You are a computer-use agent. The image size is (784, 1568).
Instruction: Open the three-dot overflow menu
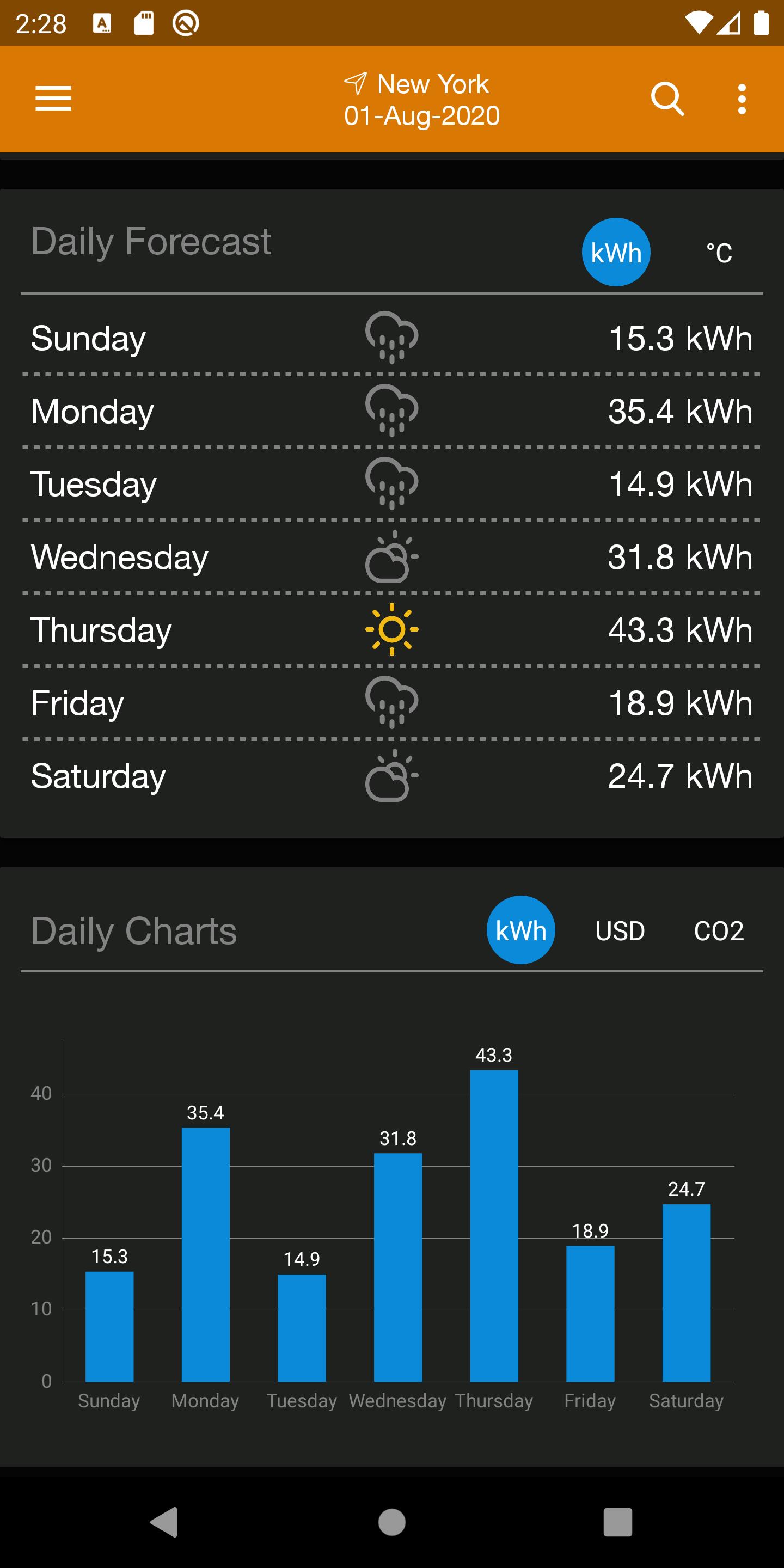742,99
